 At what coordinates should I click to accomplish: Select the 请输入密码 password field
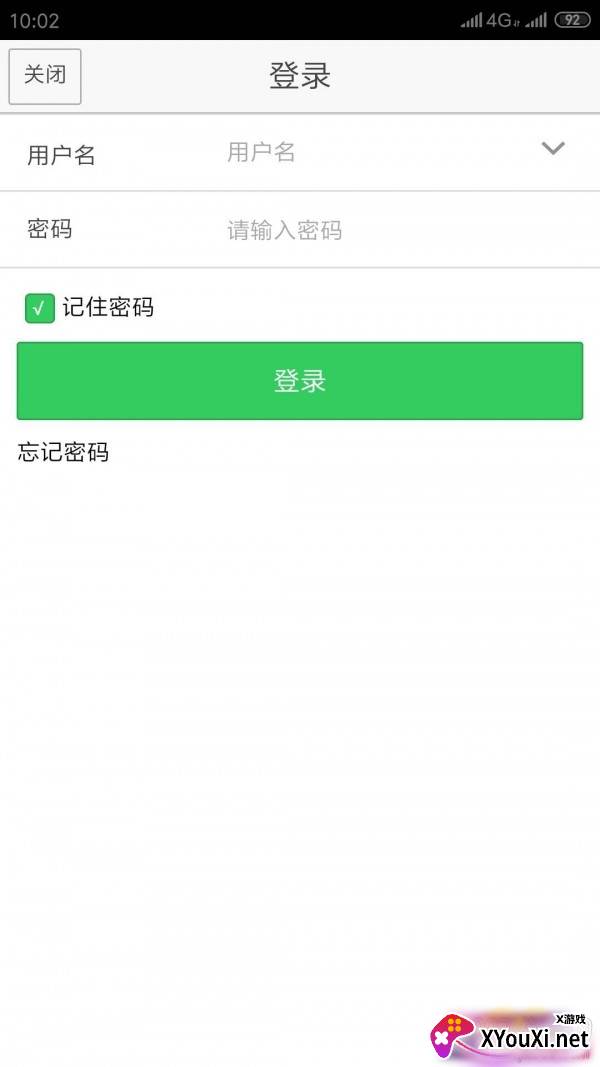coord(406,231)
